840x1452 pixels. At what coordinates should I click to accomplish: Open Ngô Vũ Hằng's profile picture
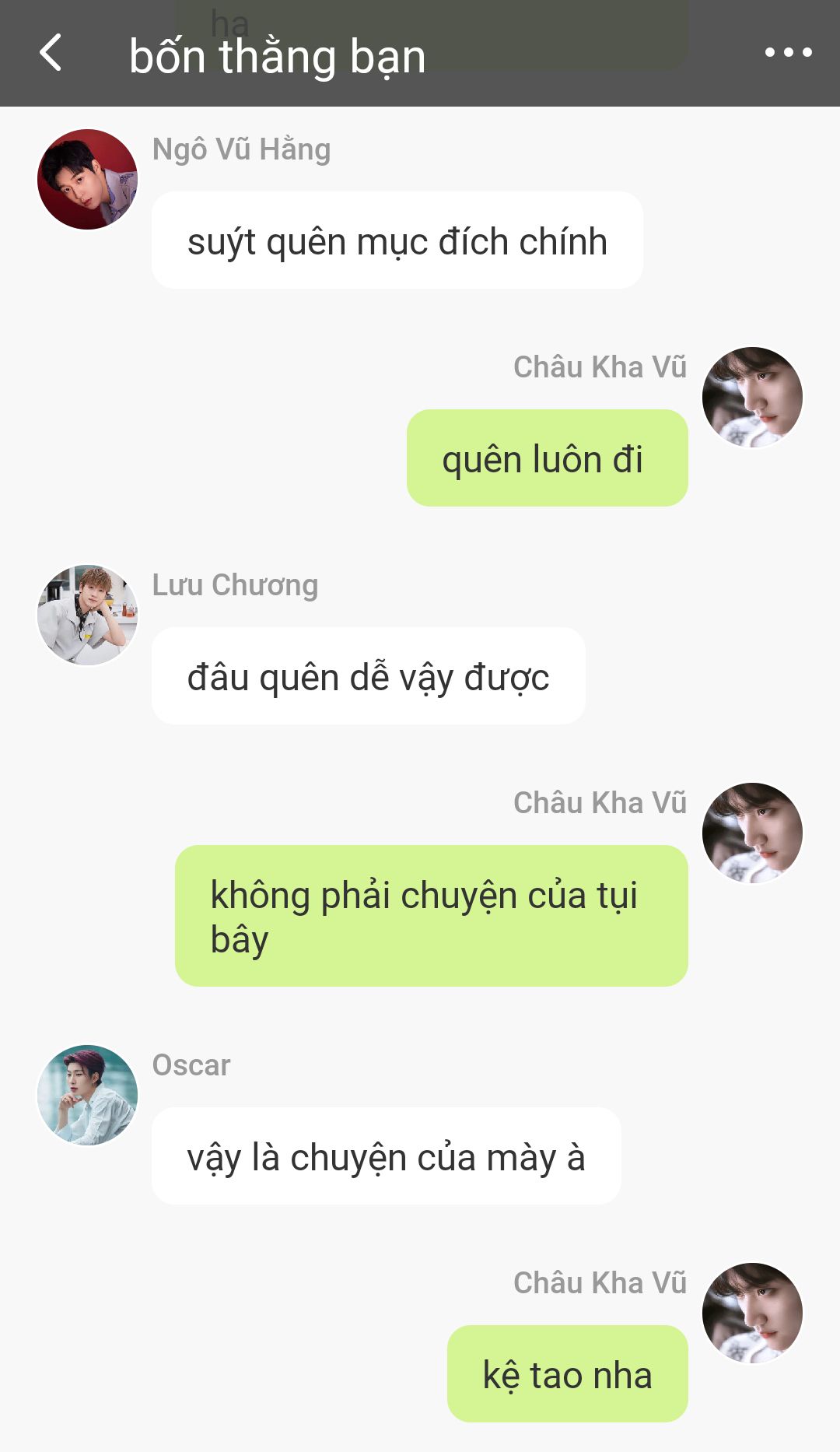pyautogui.click(x=87, y=179)
